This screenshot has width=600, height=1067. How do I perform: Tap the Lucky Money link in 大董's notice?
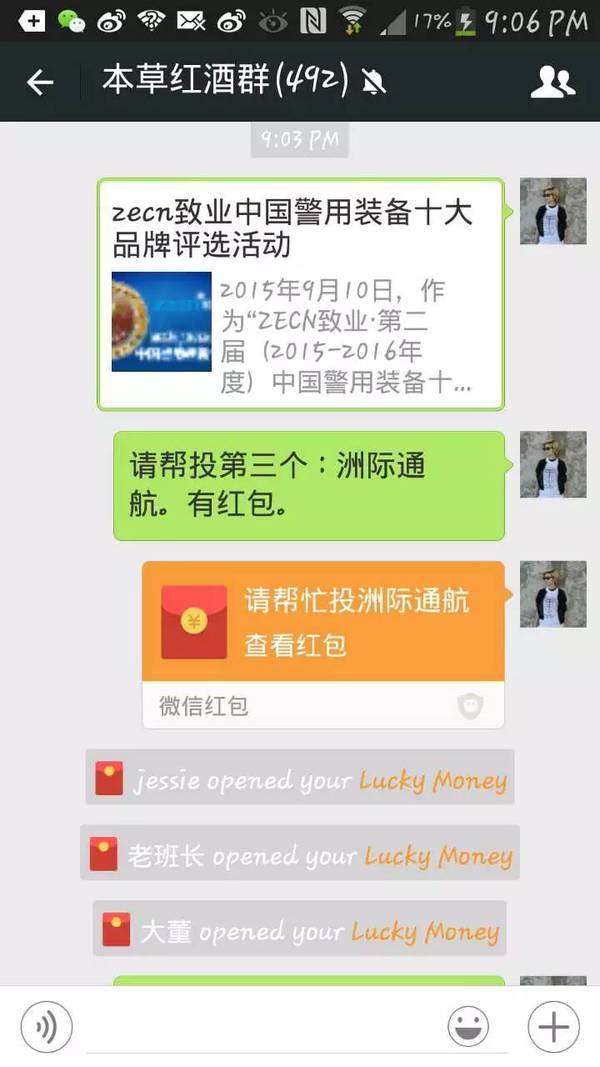tap(424, 932)
